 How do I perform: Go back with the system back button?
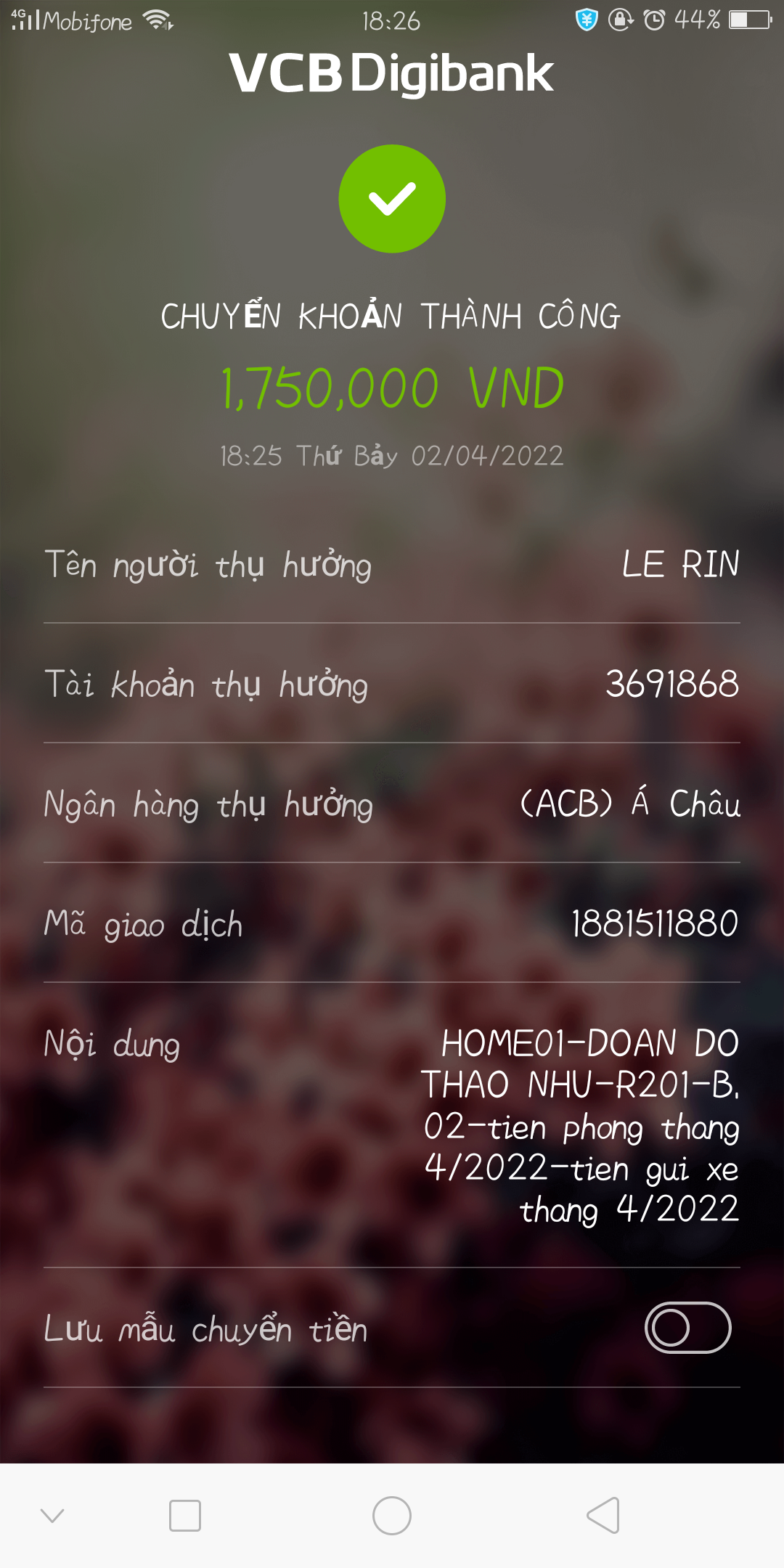coord(603,1516)
